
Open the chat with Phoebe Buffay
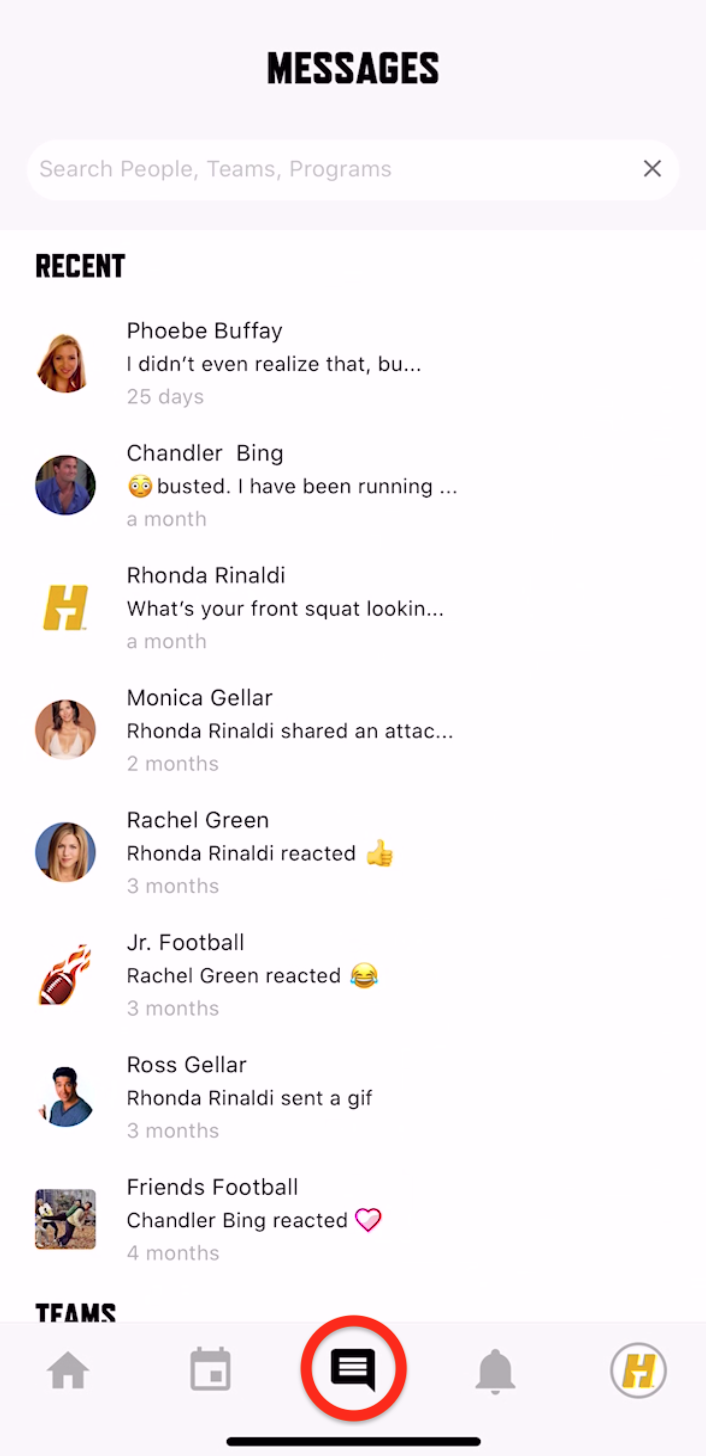(x=353, y=363)
